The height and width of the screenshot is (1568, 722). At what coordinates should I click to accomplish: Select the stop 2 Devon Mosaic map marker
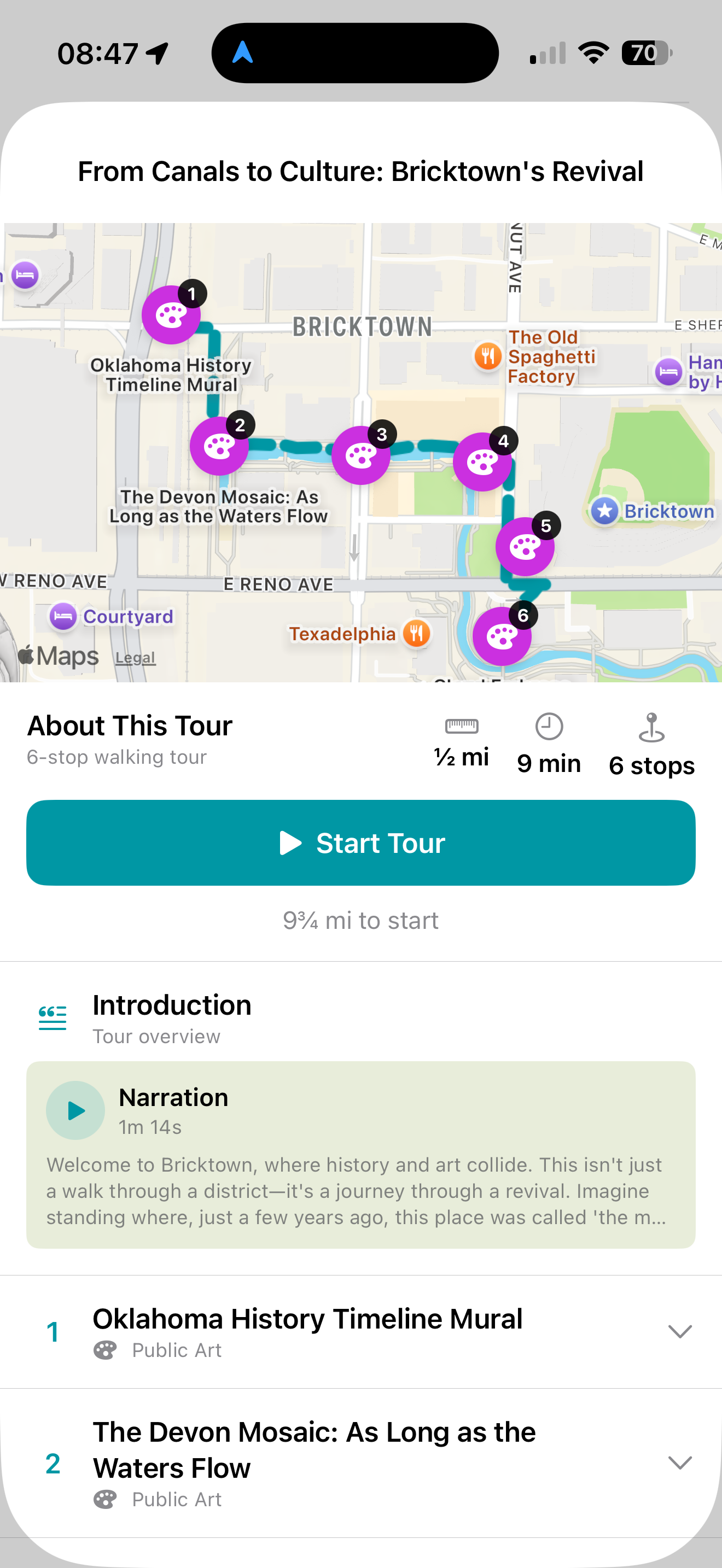pos(220,446)
